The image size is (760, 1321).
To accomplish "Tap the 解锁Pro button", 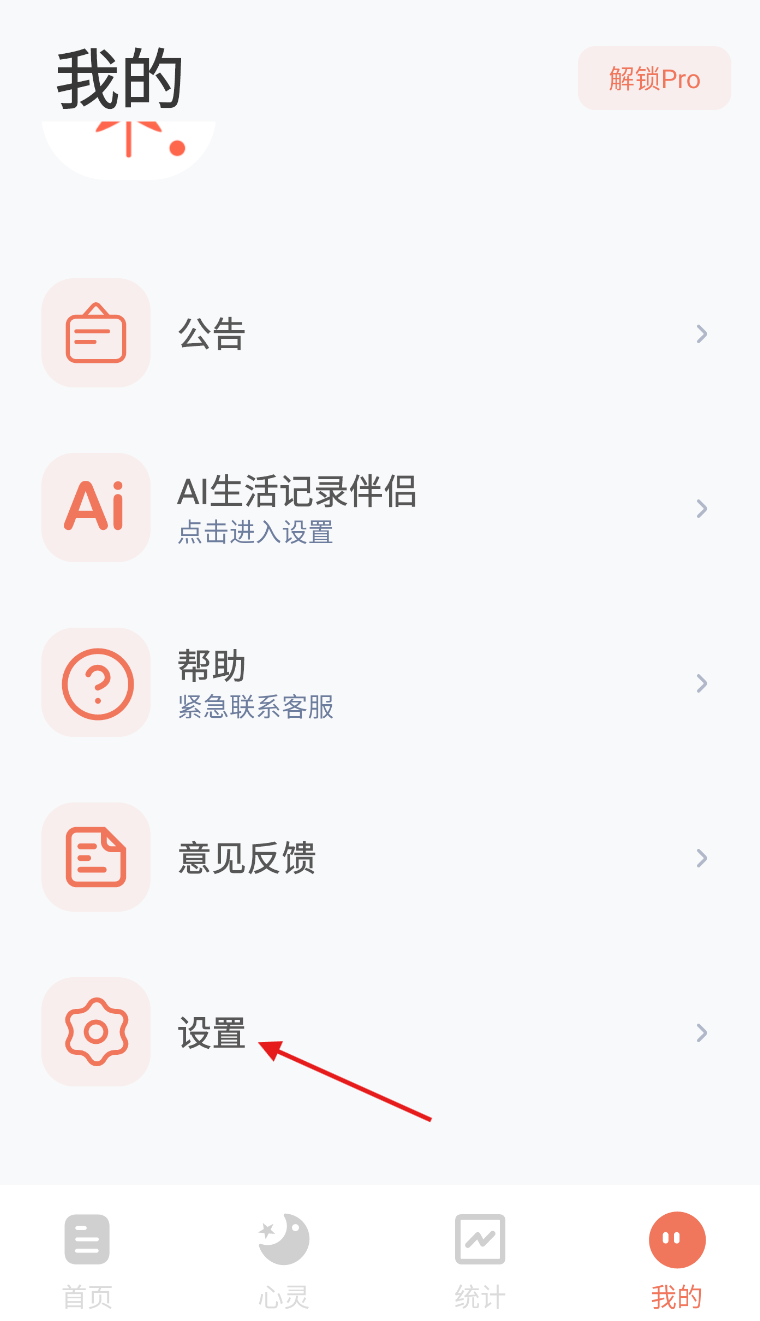I will (x=654, y=78).
